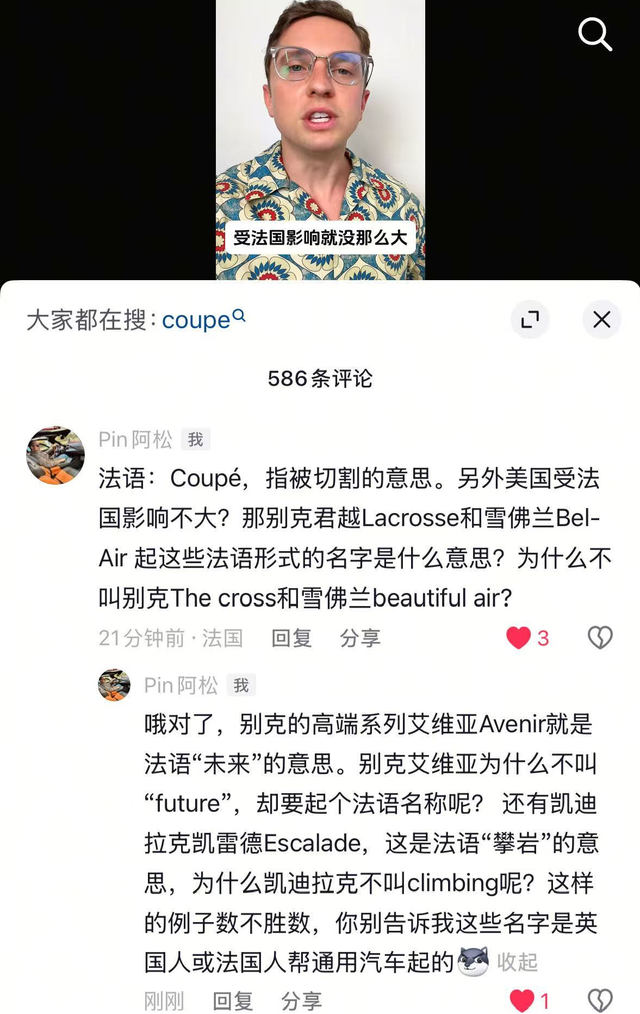Reply to the comment posted 刚刚
Screen dimensions: 640x1014
233,1000
